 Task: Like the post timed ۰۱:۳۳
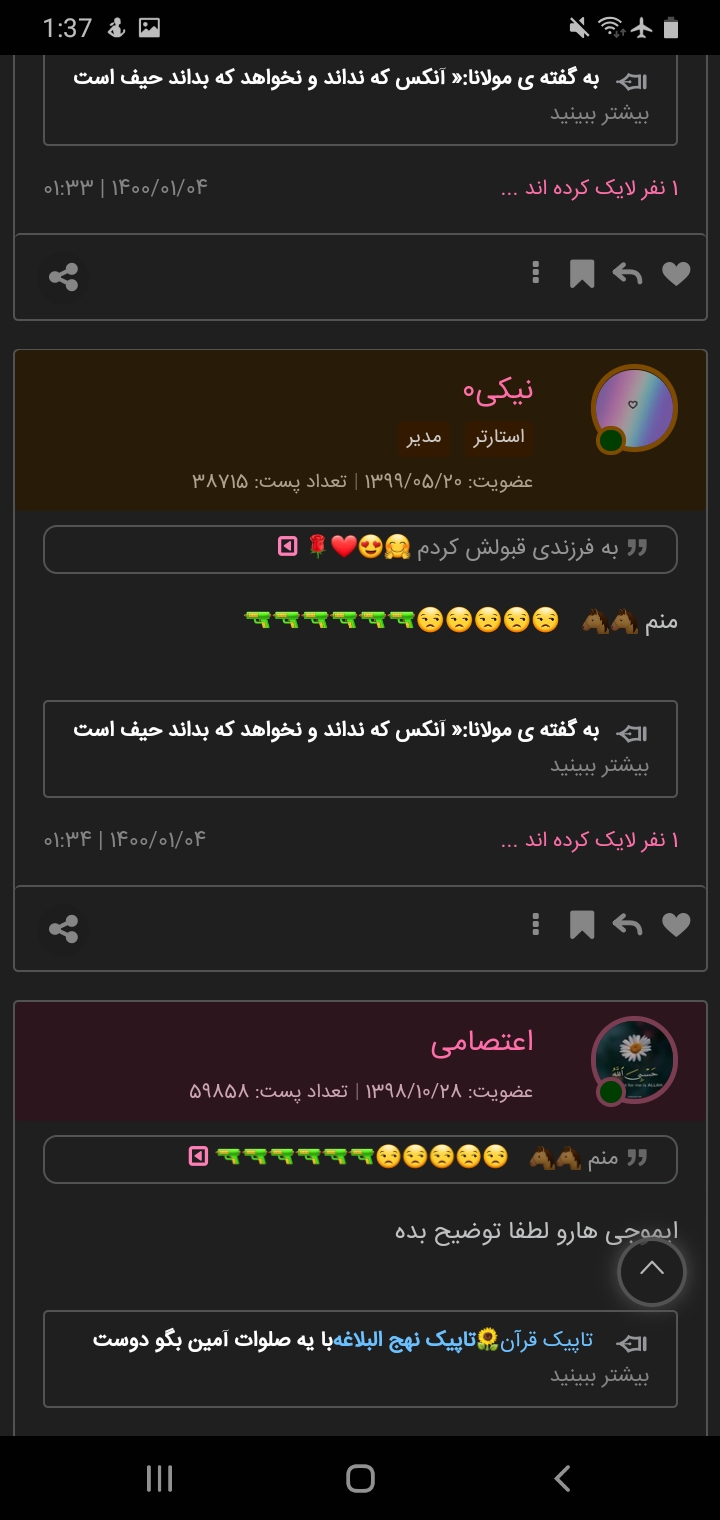[x=676, y=273]
